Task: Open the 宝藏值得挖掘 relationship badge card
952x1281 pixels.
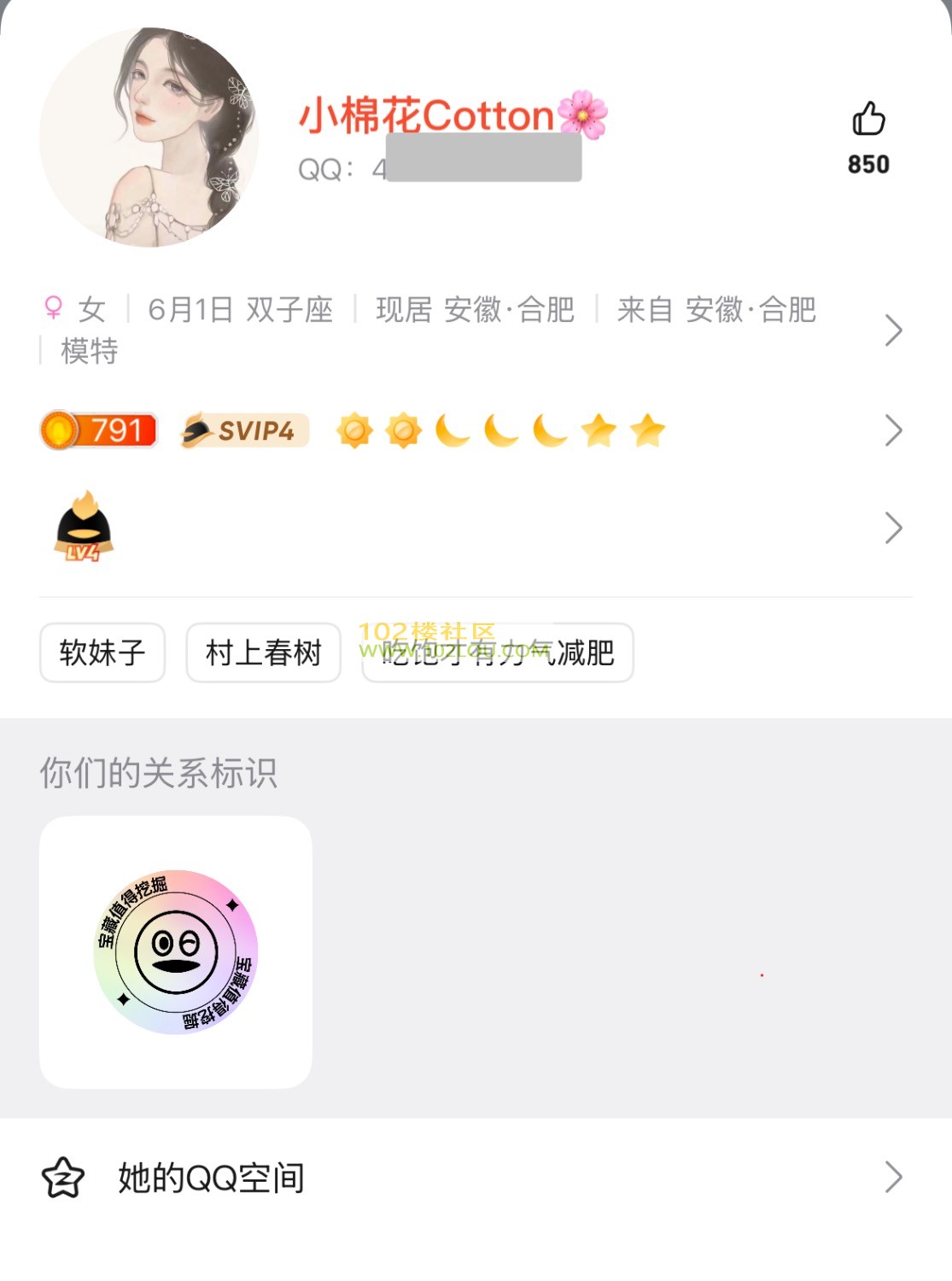Action: click(x=176, y=952)
